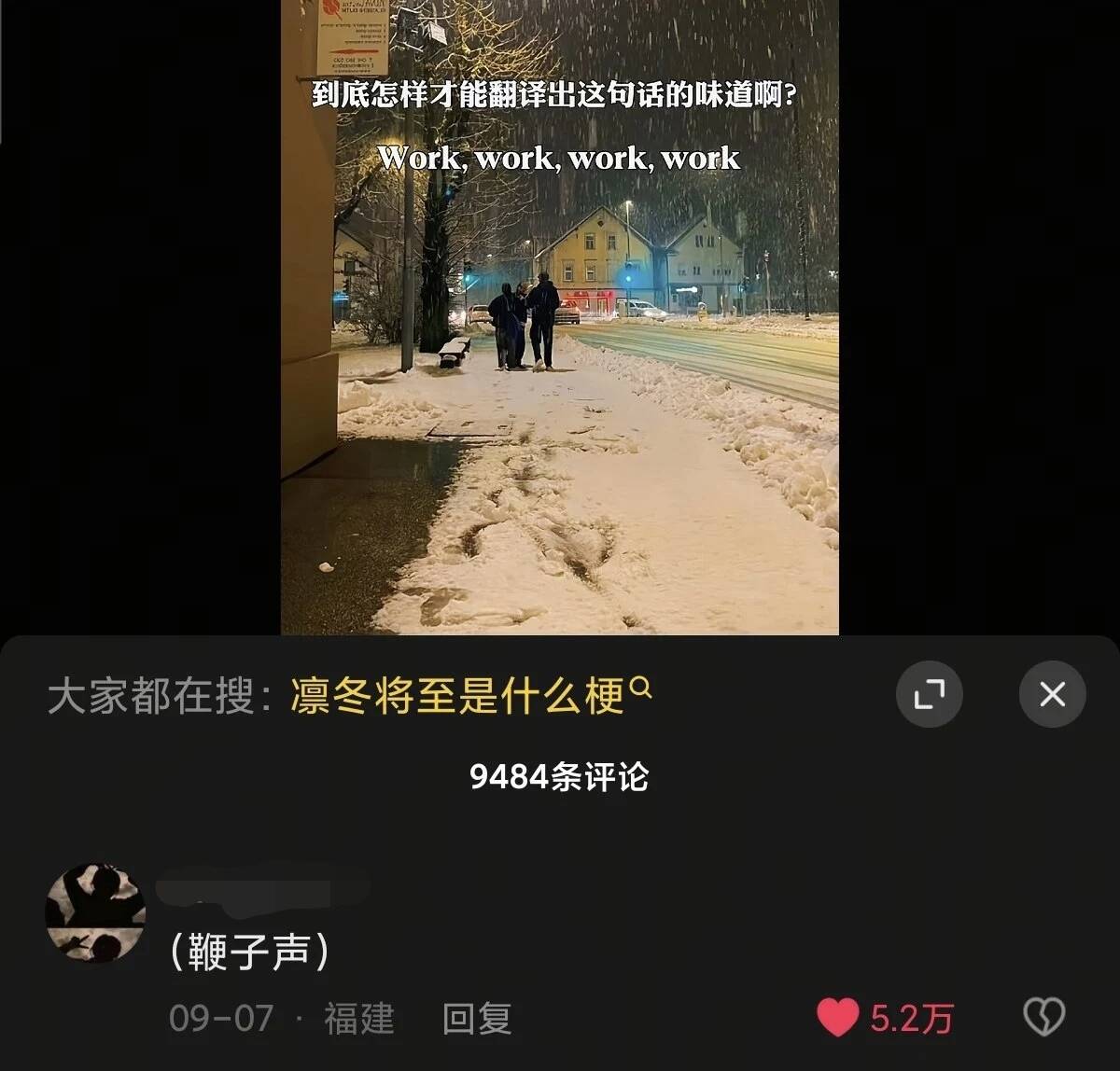Close the comments panel
This screenshot has height=1071, width=1120.
click(1052, 694)
